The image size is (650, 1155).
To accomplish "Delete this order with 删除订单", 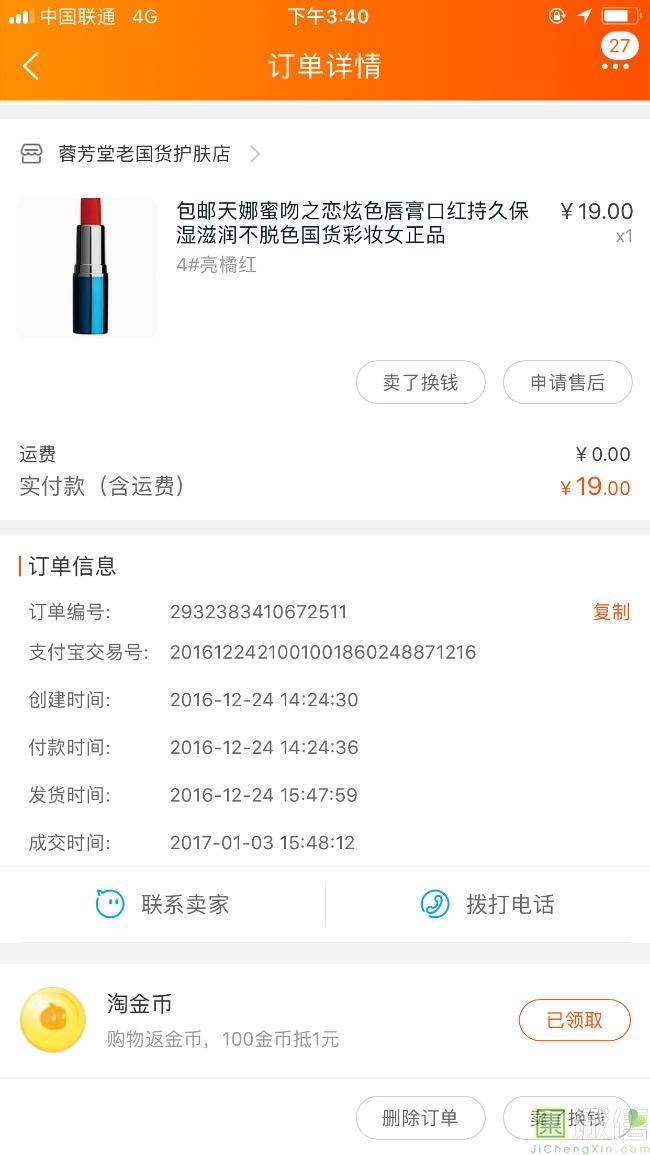I will (x=421, y=1118).
